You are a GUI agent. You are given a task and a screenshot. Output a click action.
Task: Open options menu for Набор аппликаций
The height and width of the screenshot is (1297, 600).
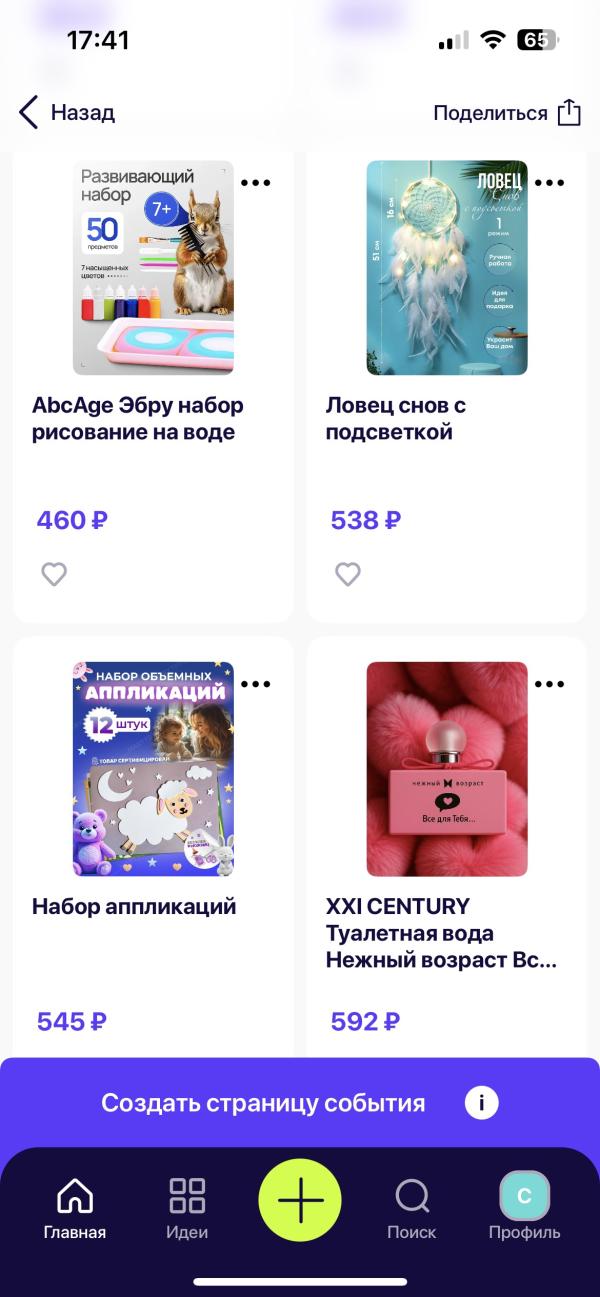pos(256,684)
